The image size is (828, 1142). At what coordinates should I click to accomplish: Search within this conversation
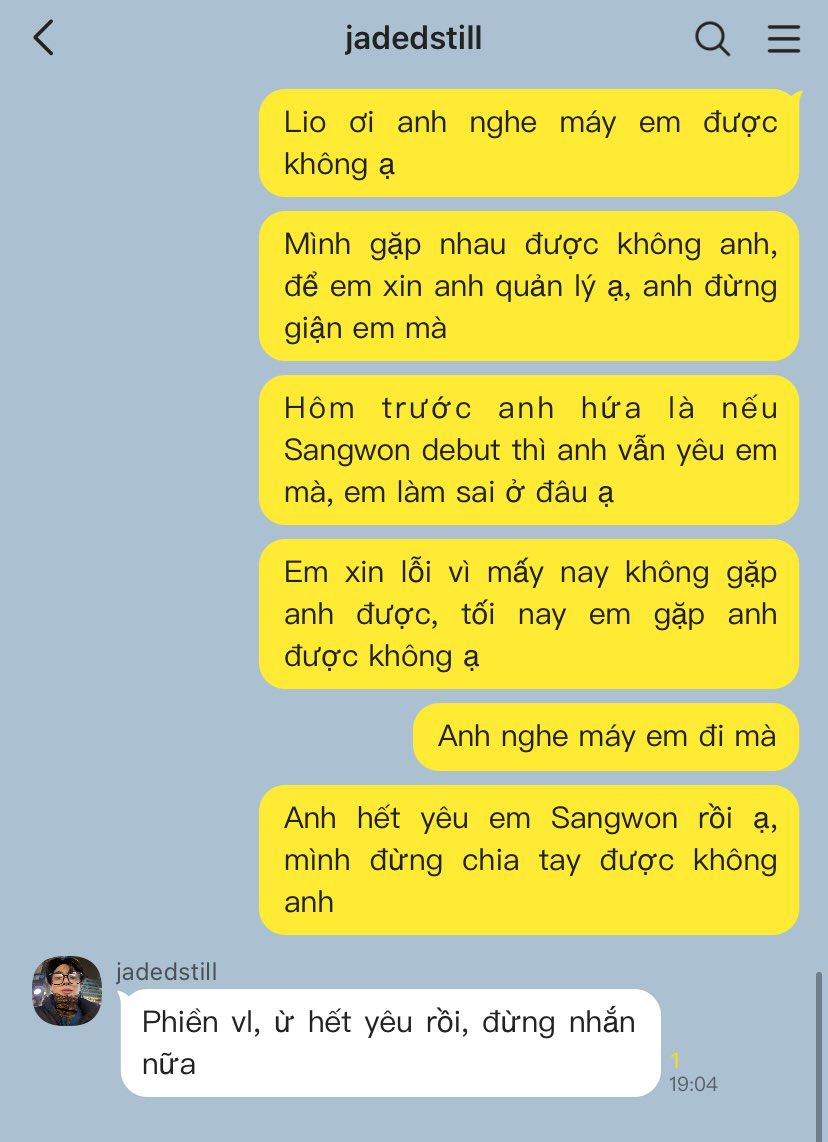712,39
